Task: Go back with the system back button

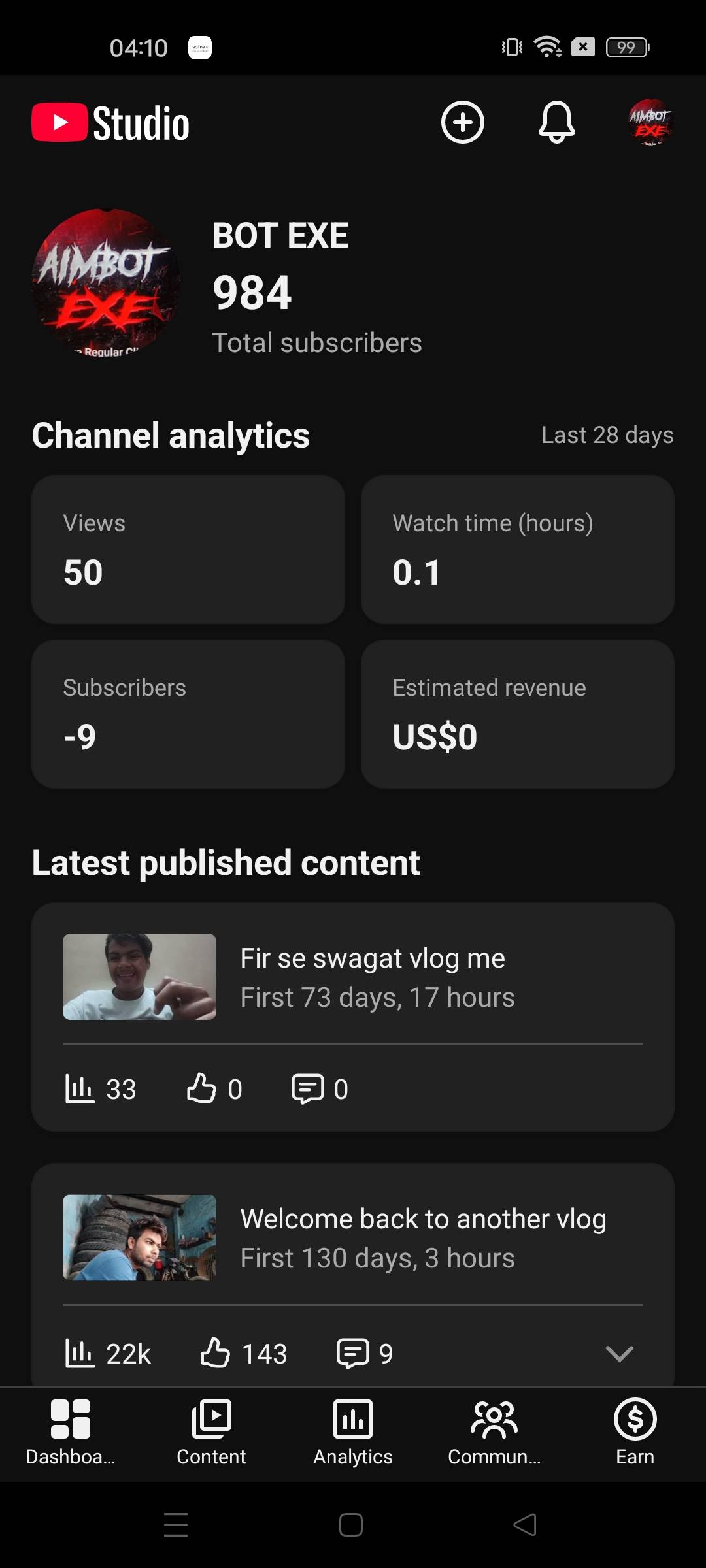Action: point(525,1525)
